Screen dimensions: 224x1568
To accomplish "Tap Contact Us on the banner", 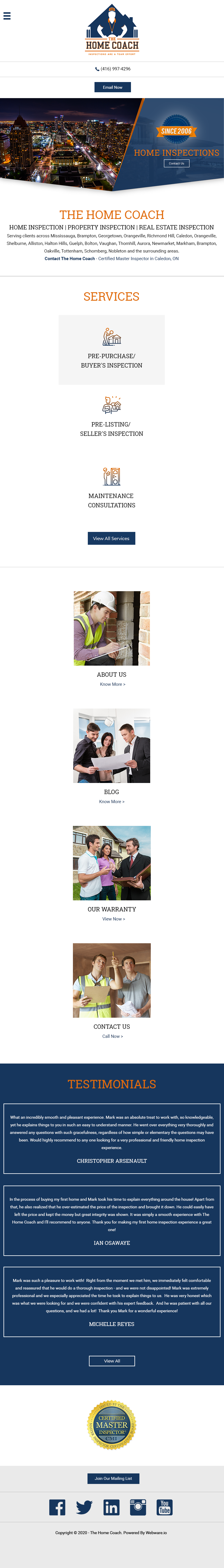I will pos(176,163).
